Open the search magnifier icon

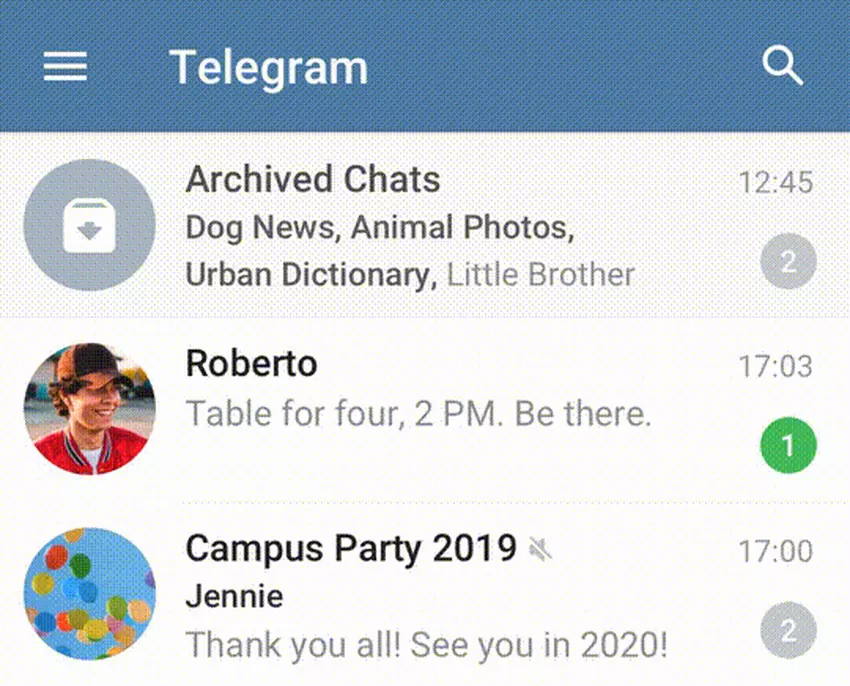point(782,66)
